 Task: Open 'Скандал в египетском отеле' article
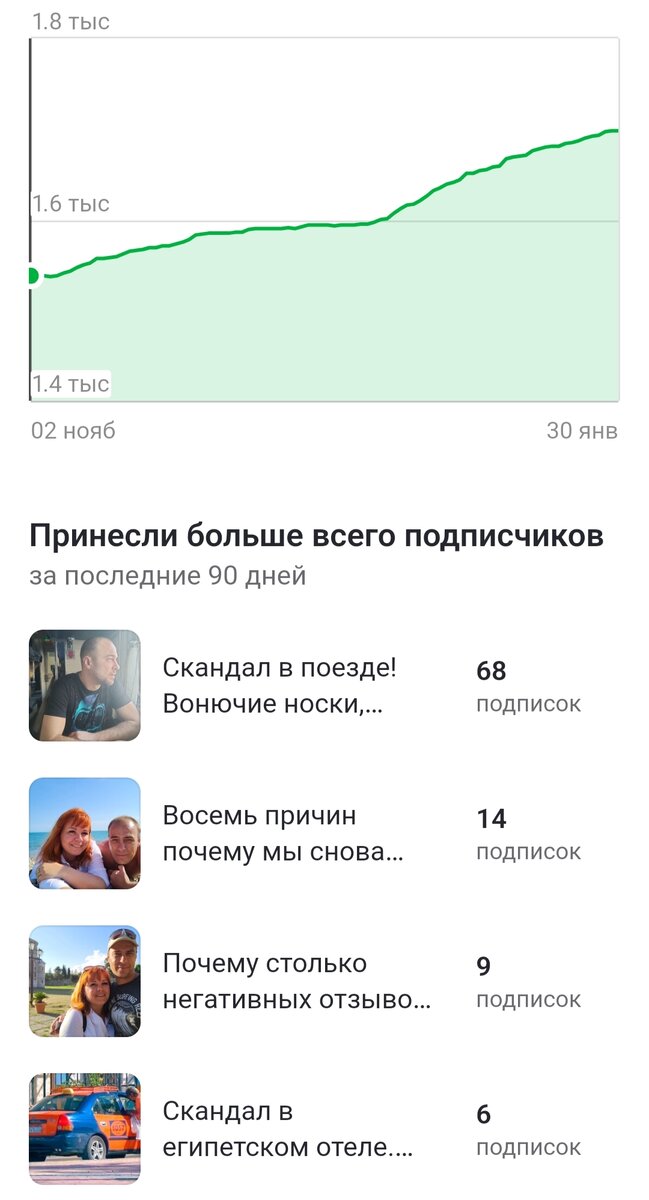pos(287,1129)
